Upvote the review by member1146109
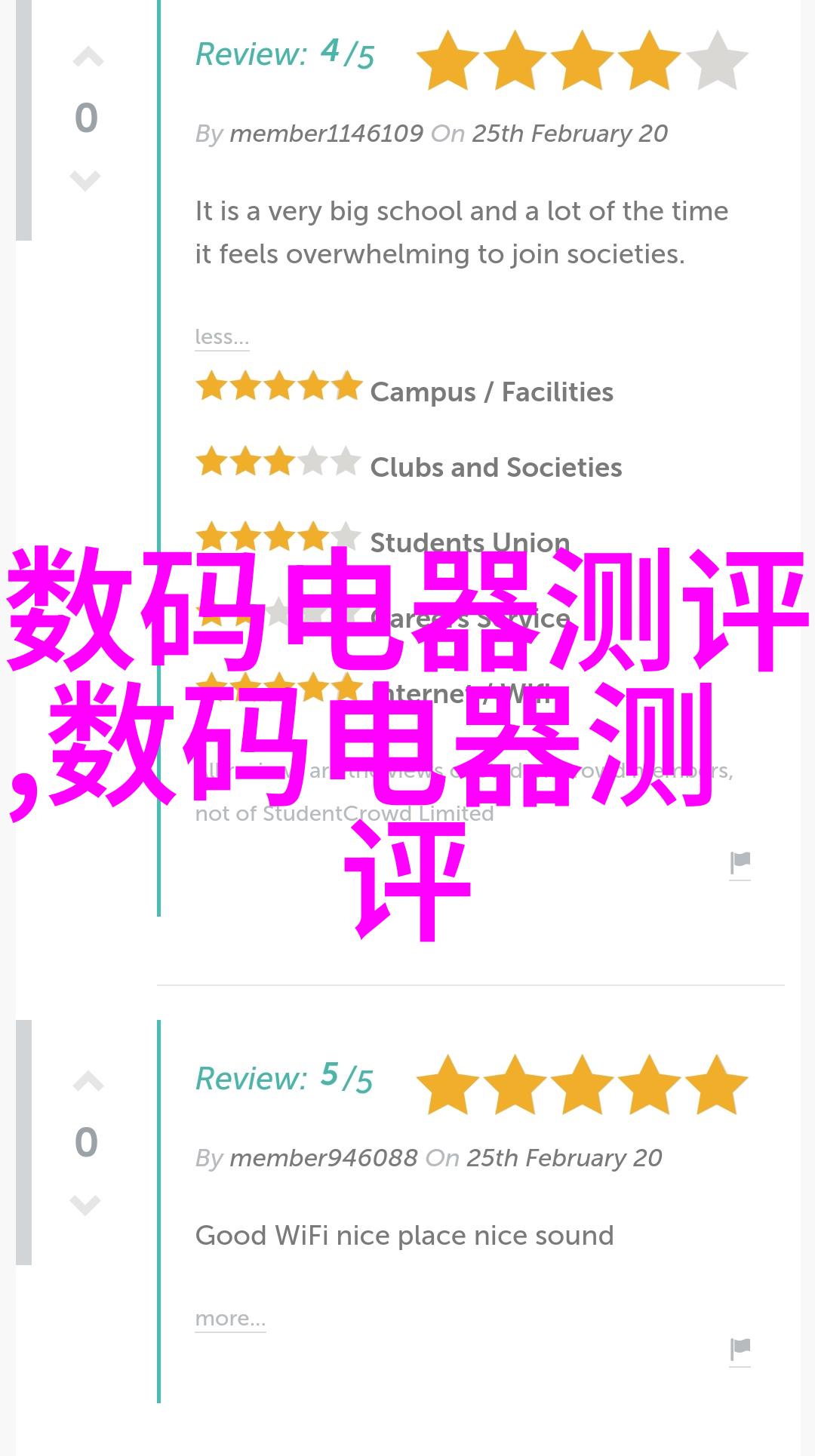This screenshot has width=815, height=1456. (88, 58)
